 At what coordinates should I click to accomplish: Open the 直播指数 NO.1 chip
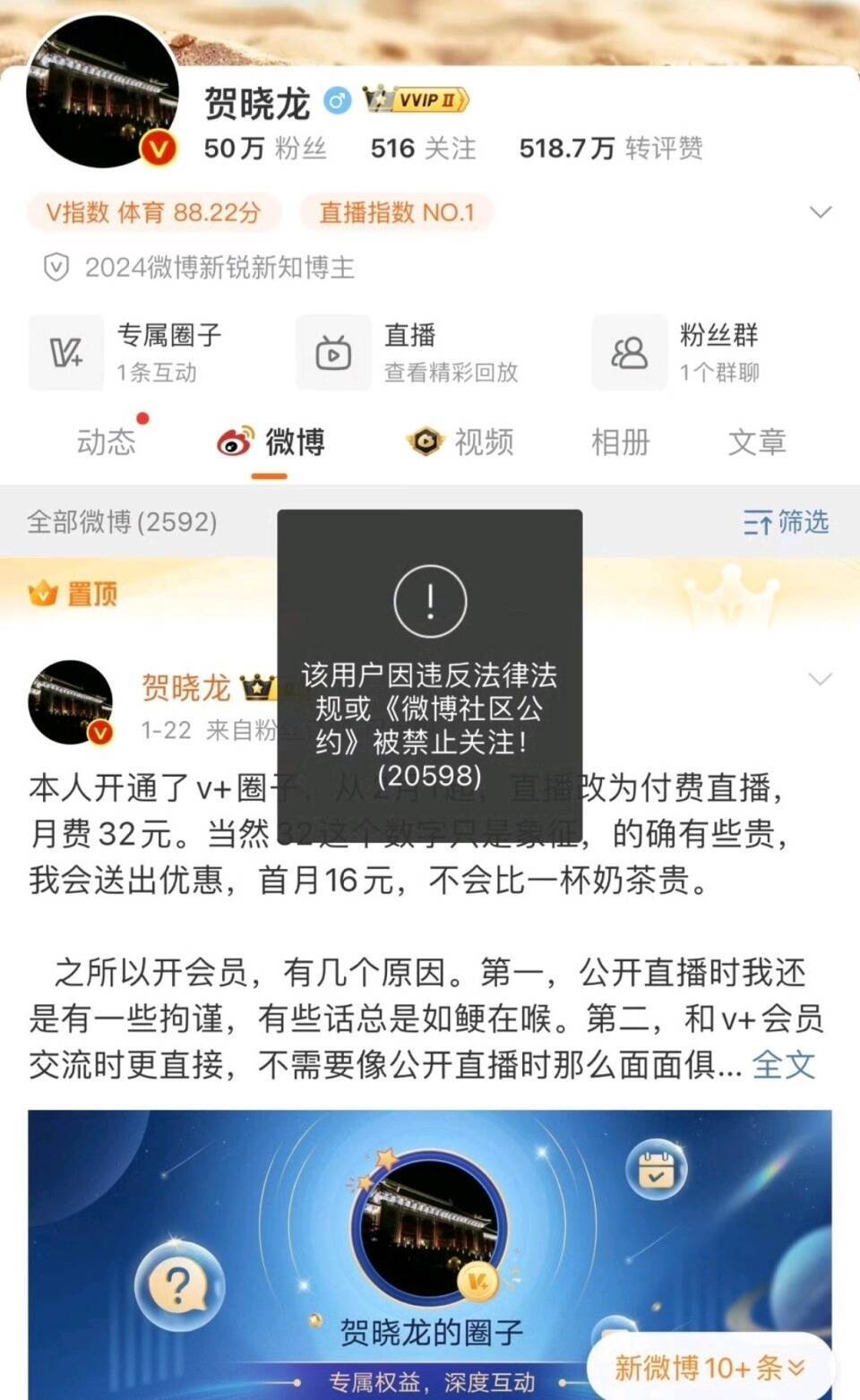point(397,212)
